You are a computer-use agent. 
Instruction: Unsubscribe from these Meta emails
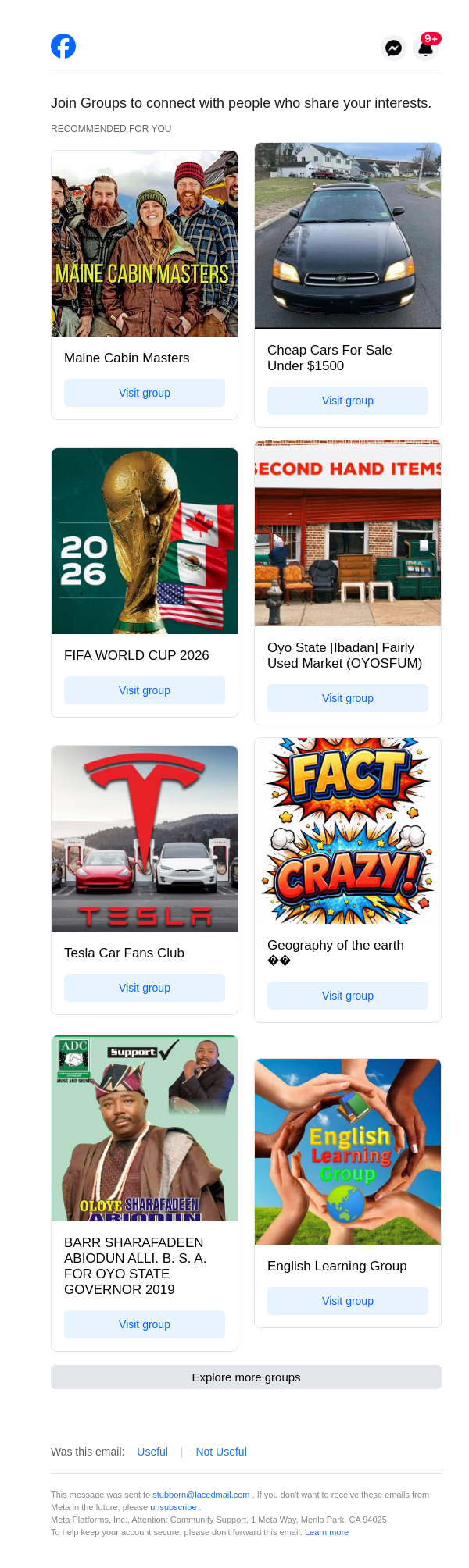[x=174, y=1507]
